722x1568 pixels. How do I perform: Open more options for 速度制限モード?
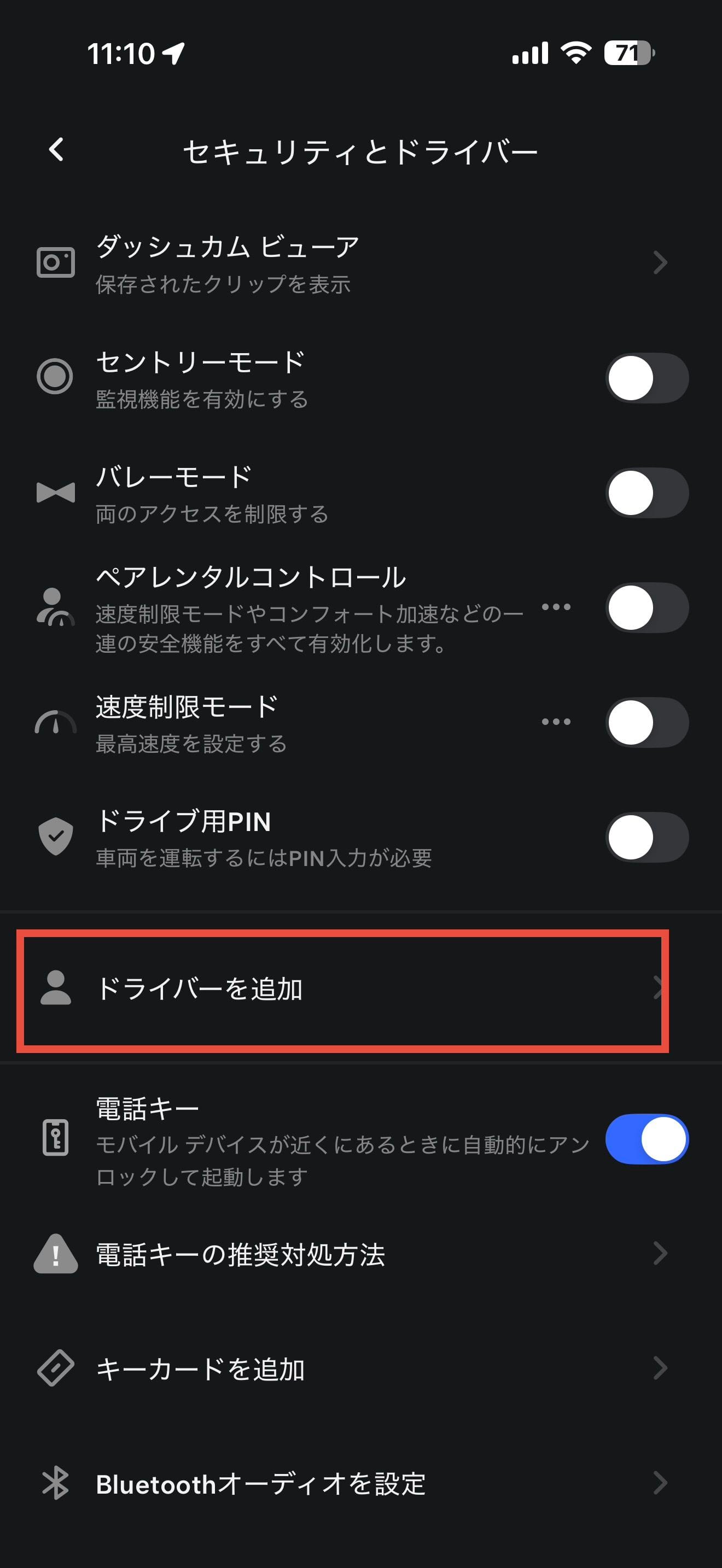(556, 722)
